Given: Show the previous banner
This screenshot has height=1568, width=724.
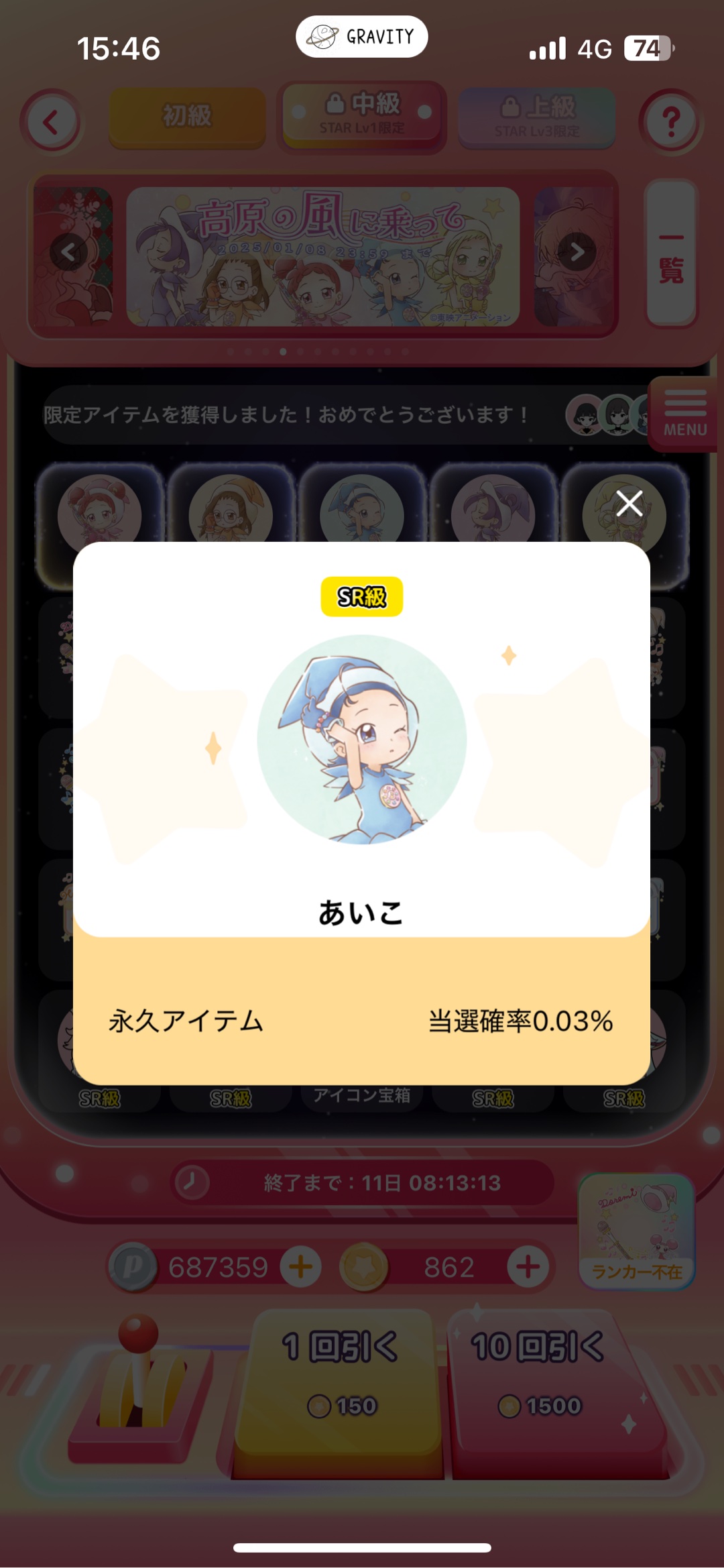Looking at the screenshot, I should coord(68,253).
